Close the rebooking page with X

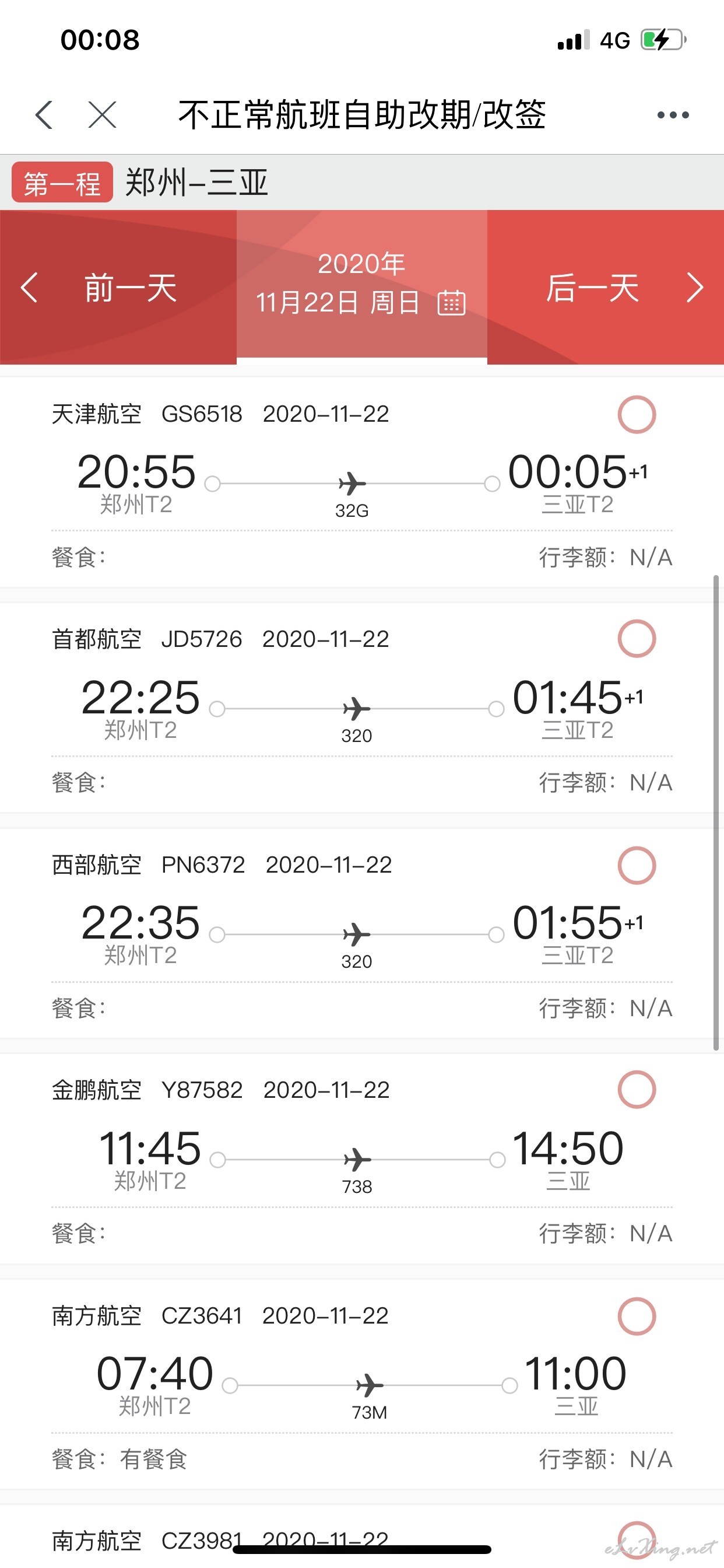tap(101, 114)
